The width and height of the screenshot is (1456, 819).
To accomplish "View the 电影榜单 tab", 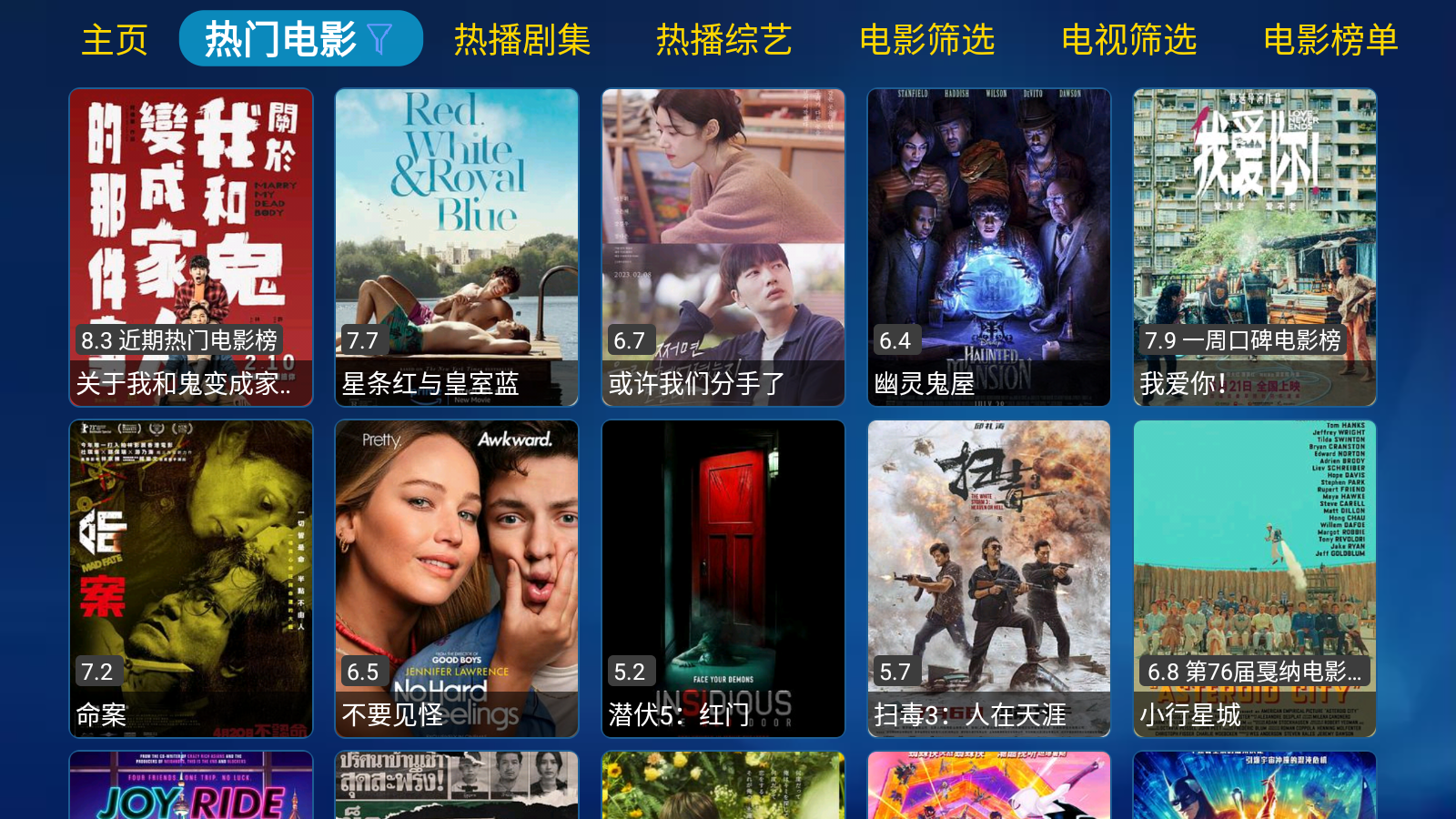I will 1330,40.
